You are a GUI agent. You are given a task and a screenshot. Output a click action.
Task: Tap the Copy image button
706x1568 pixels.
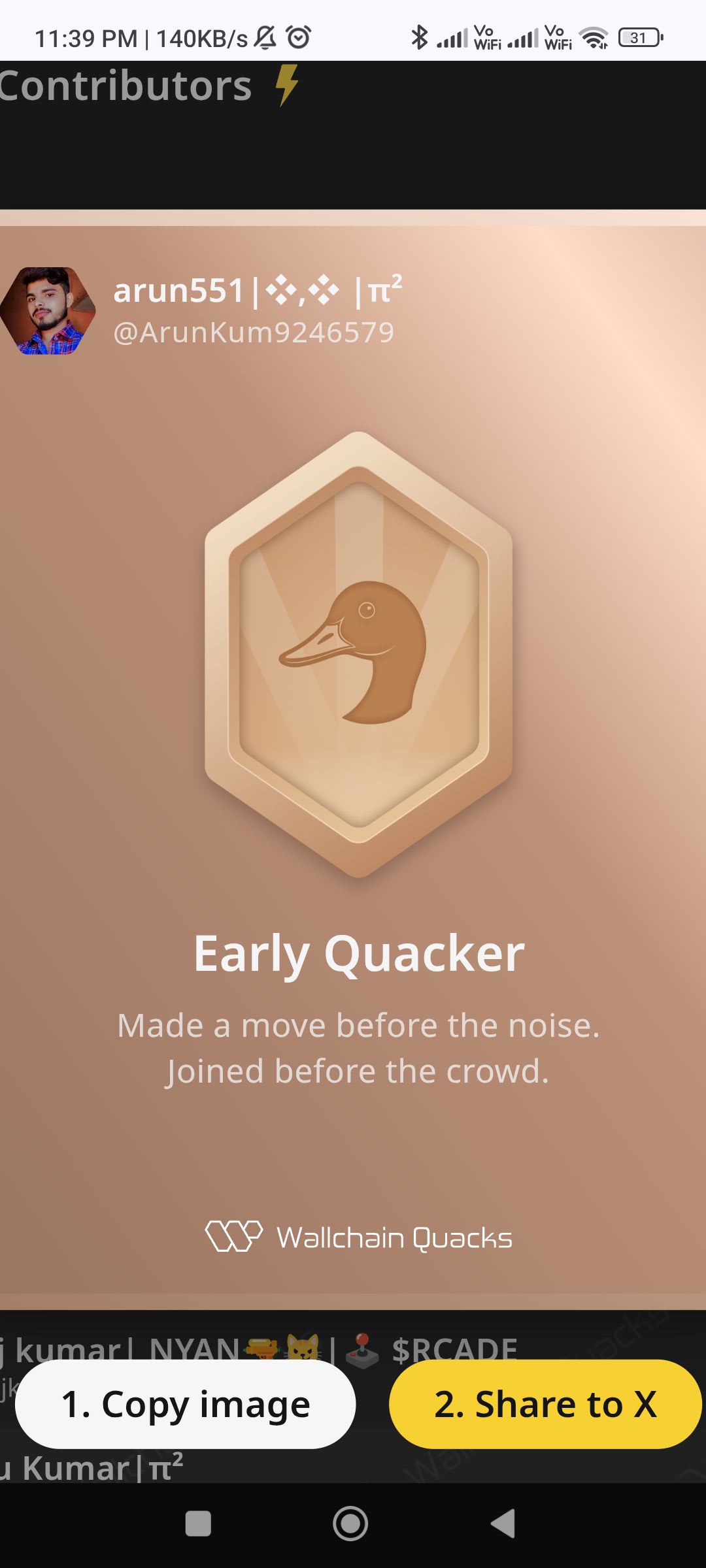tap(186, 1405)
